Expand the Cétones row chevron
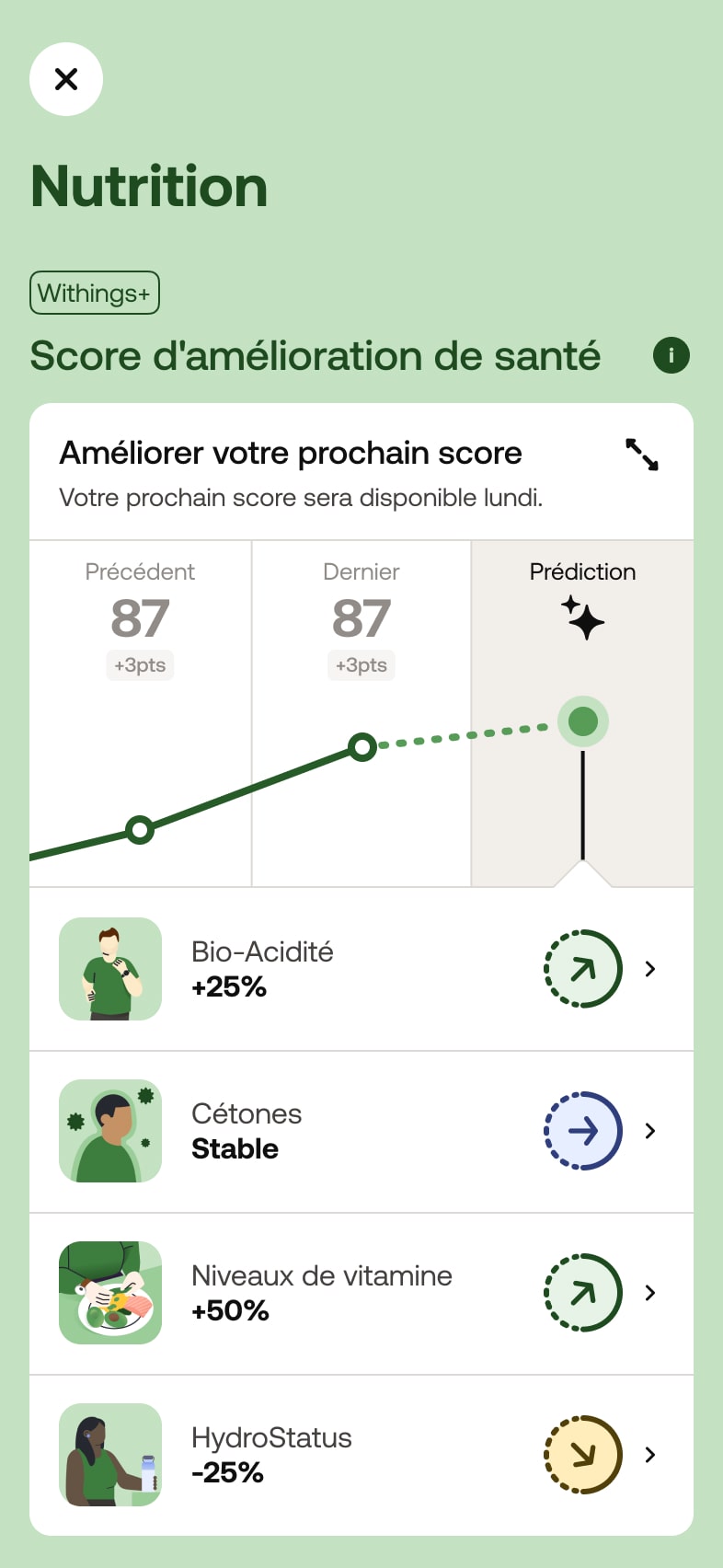Screen dimensions: 723x1568 point(650,1131)
